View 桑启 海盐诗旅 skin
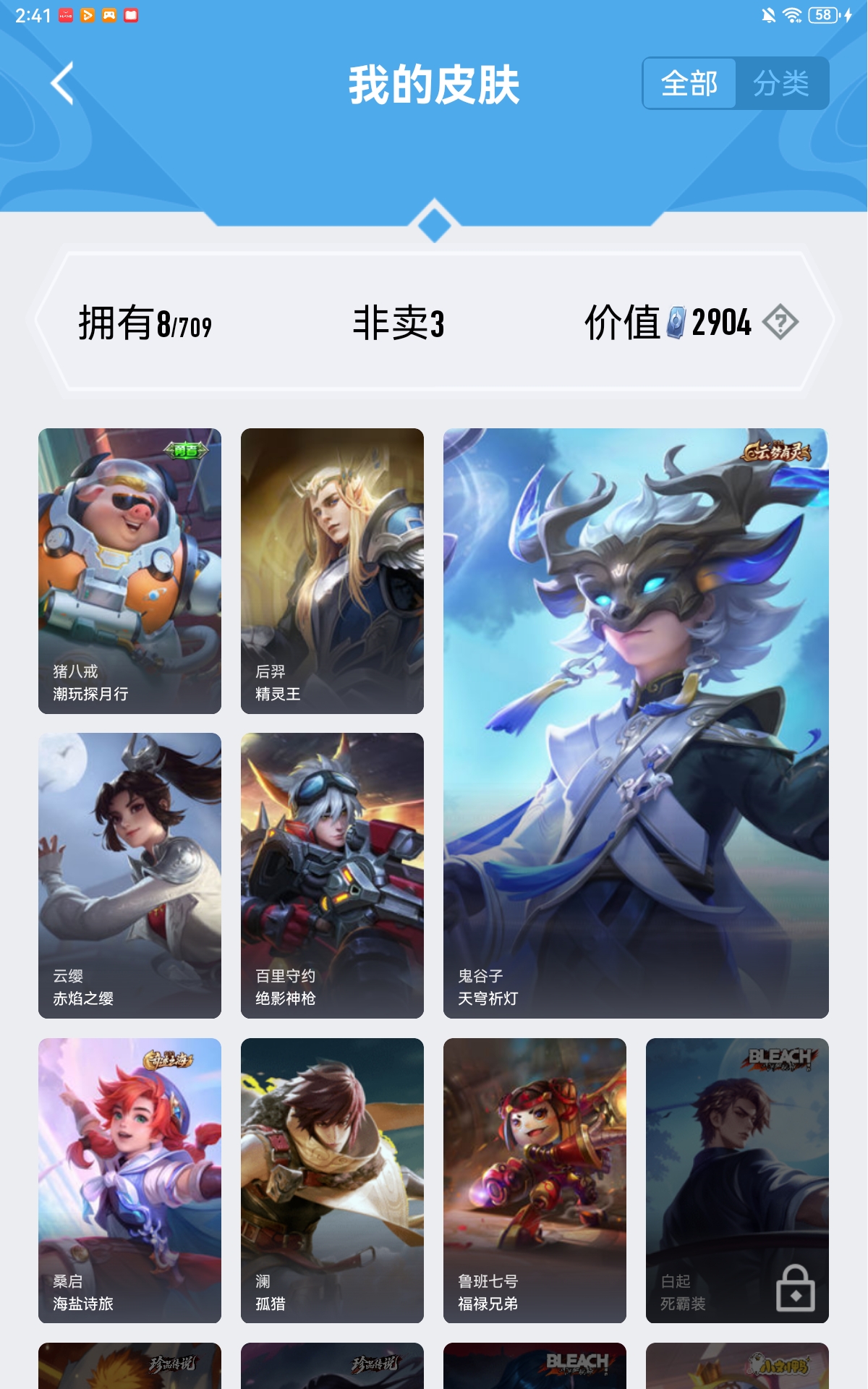Image resolution: width=868 pixels, height=1389 pixels. click(129, 1181)
